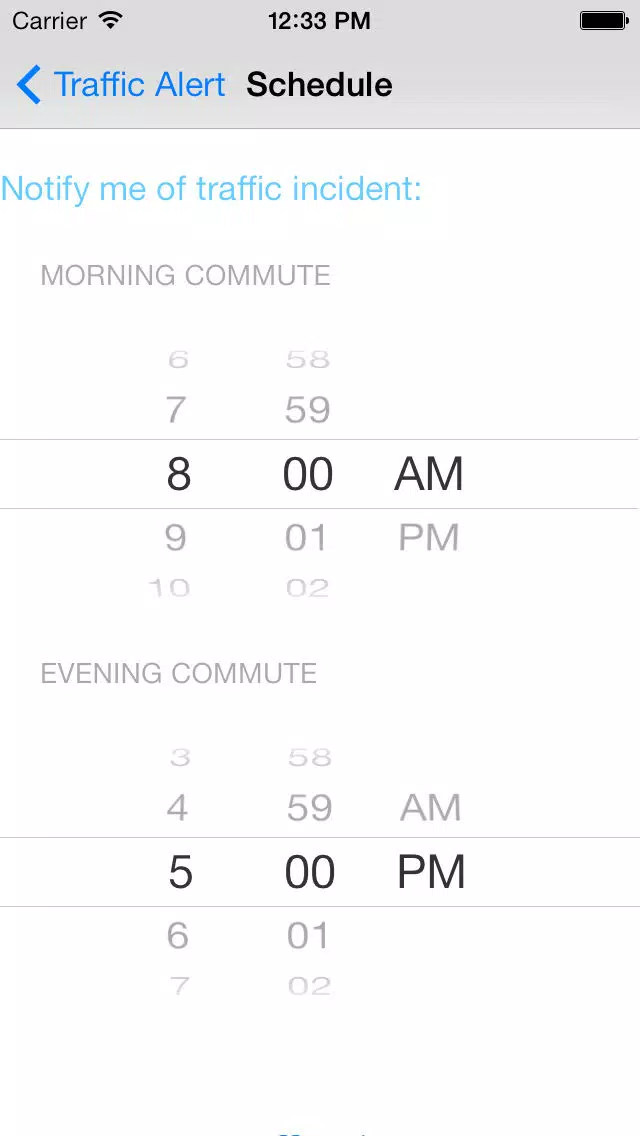Select hour 7 in the morning commute picker

(176, 410)
